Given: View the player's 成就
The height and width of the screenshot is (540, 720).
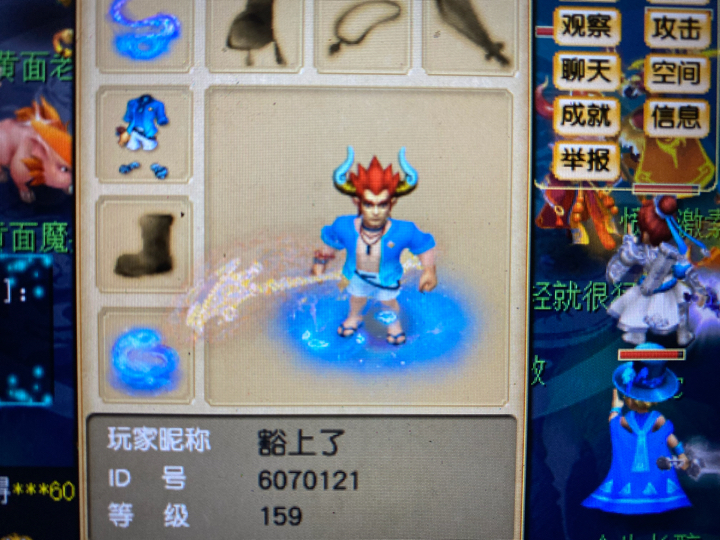Looking at the screenshot, I should pyautogui.click(x=586, y=116).
